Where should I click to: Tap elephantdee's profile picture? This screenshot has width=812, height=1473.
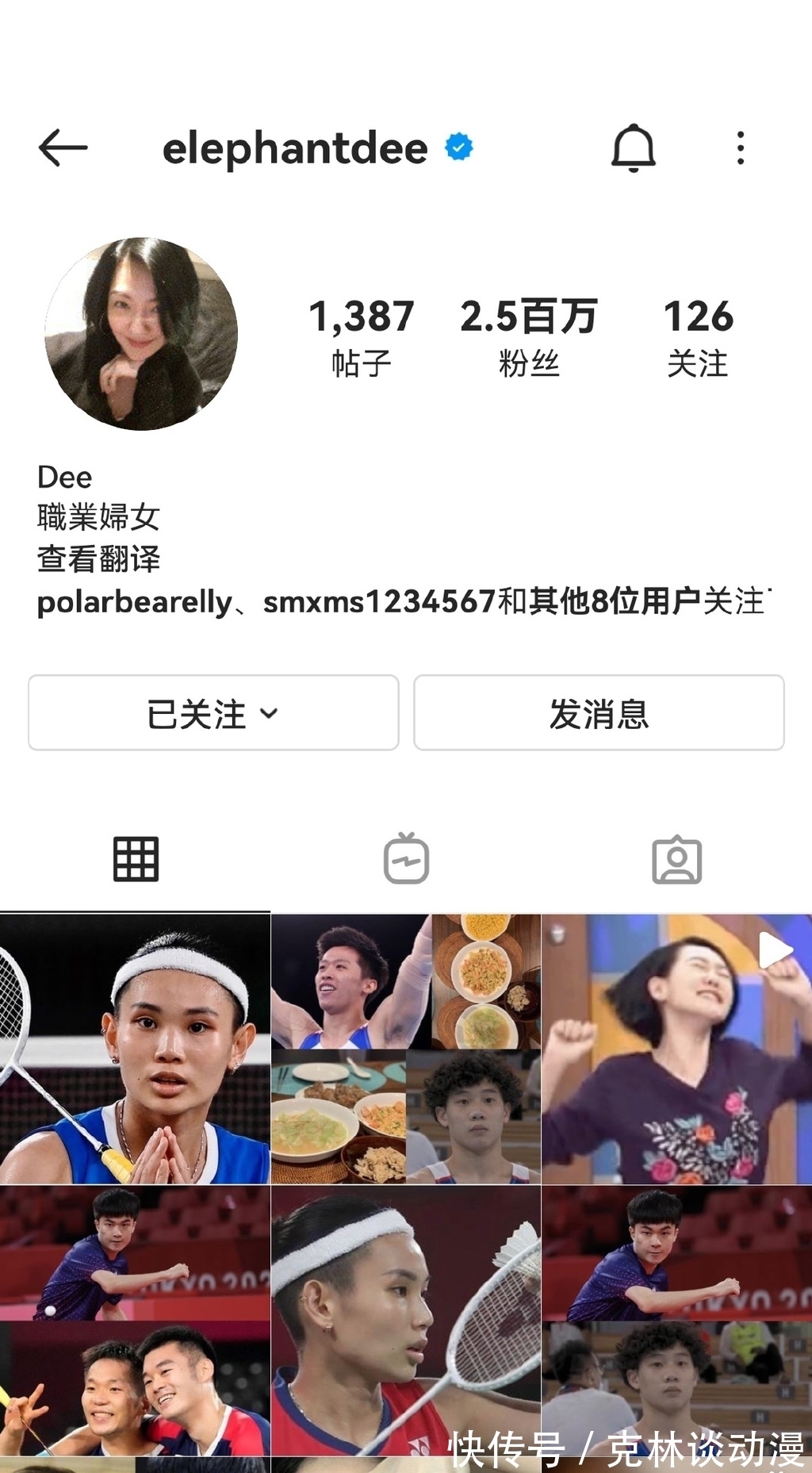(x=141, y=334)
